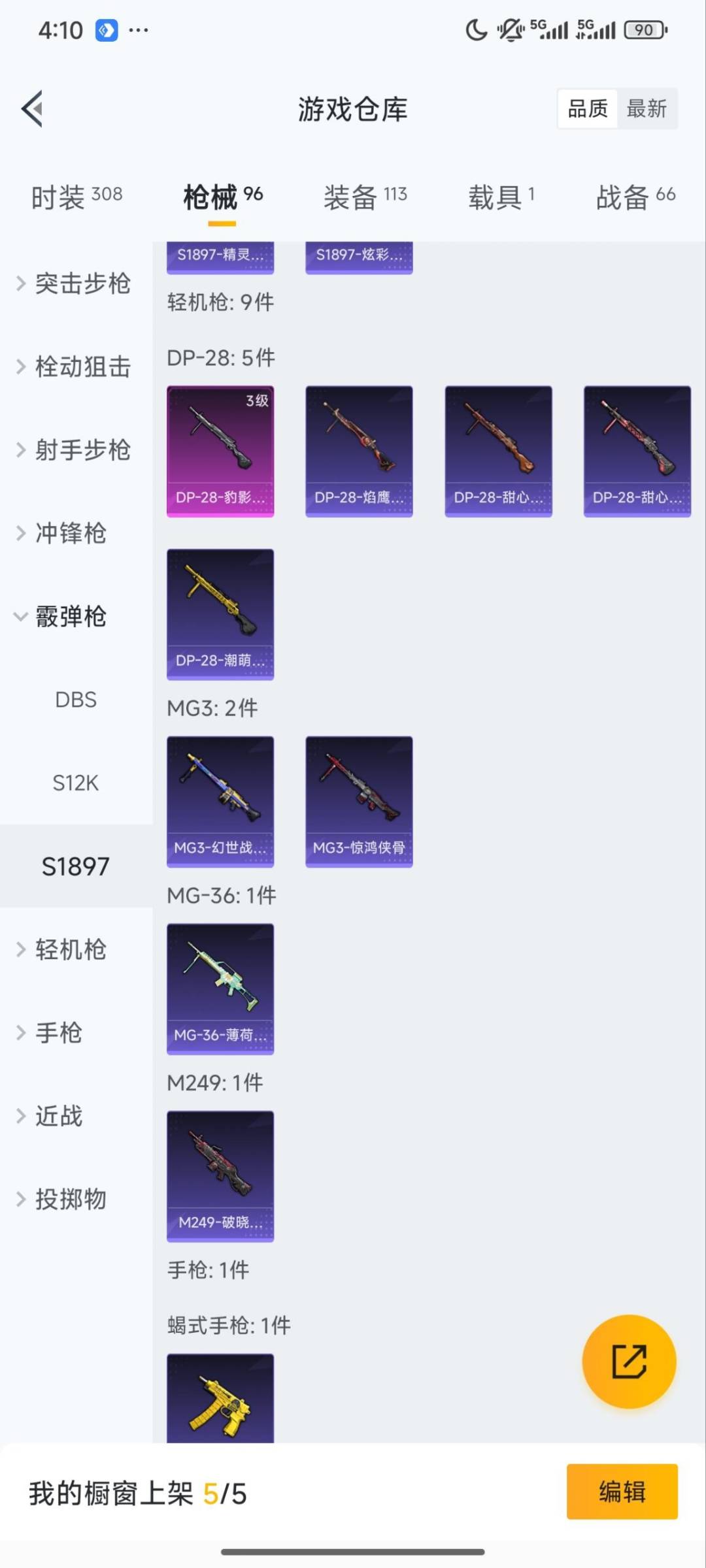Screen dimensions: 706x1568
Task: Sort inventory by 最新
Action: [x=646, y=108]
